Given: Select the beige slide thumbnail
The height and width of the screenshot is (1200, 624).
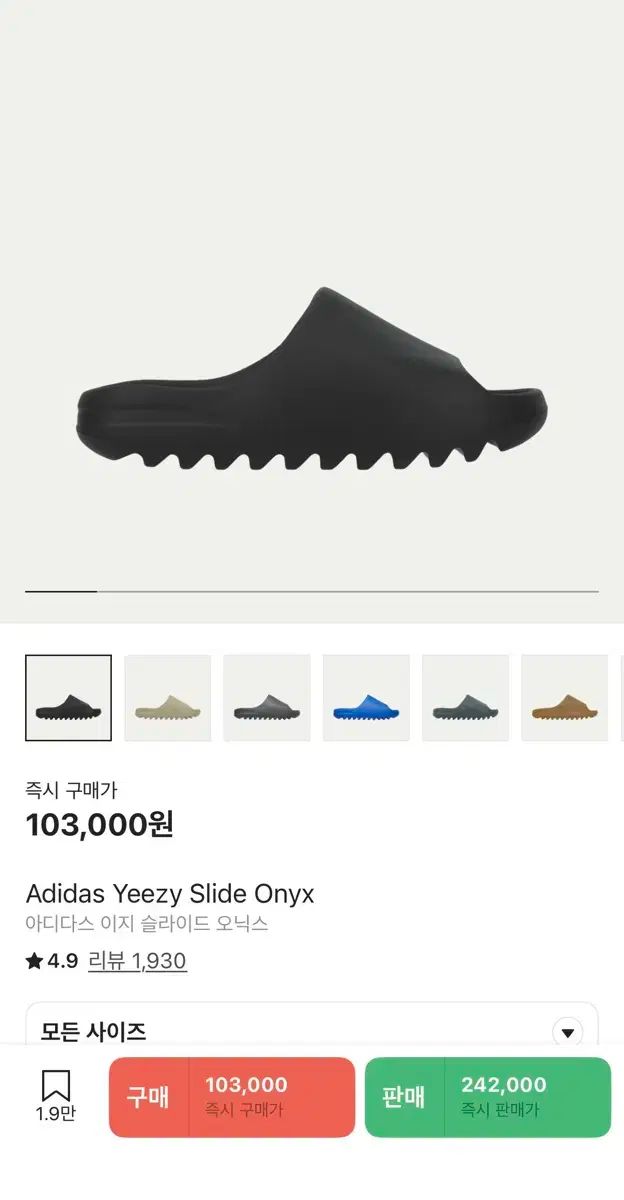Looking at the screenshot, I should pyautogui.click(x=167, y=698).
